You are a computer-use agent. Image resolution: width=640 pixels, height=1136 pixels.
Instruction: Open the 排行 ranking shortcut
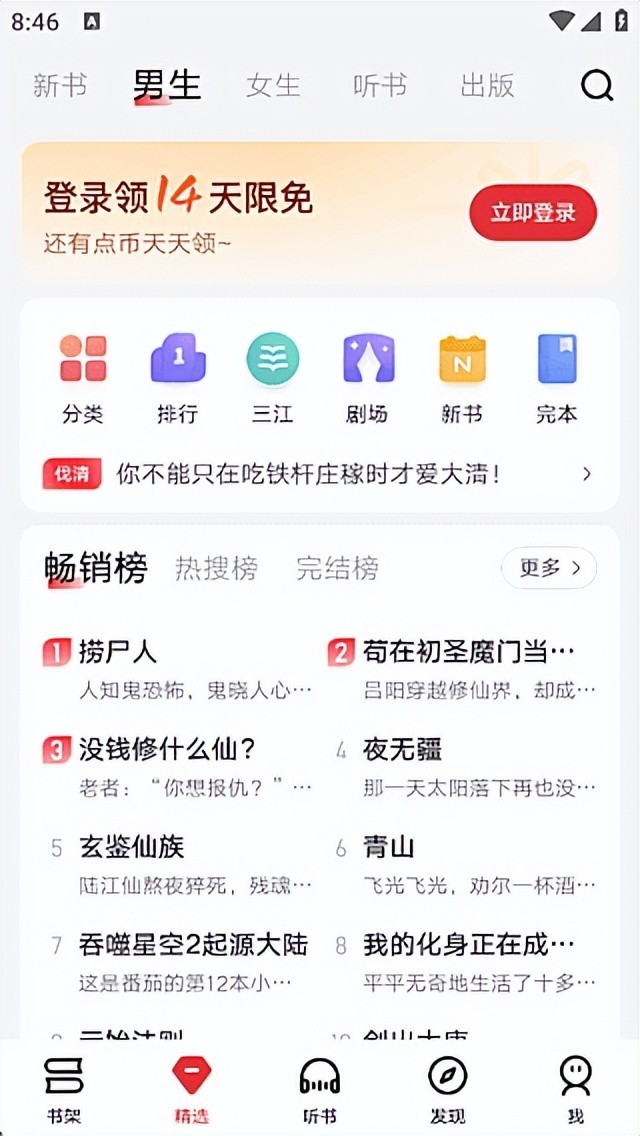[x=177, y=378]
